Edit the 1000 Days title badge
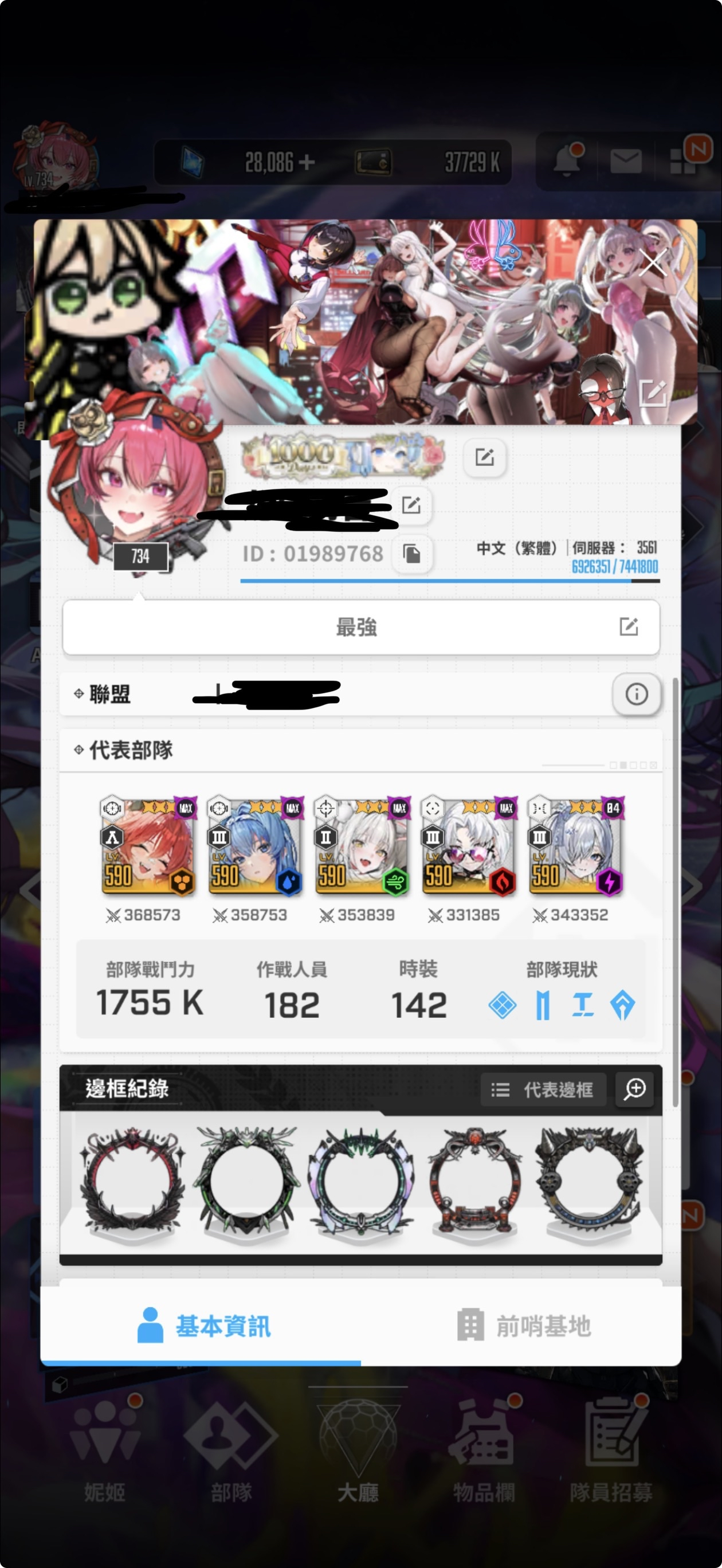This screenshot has width=722, height=1568. tap(484, 457)
